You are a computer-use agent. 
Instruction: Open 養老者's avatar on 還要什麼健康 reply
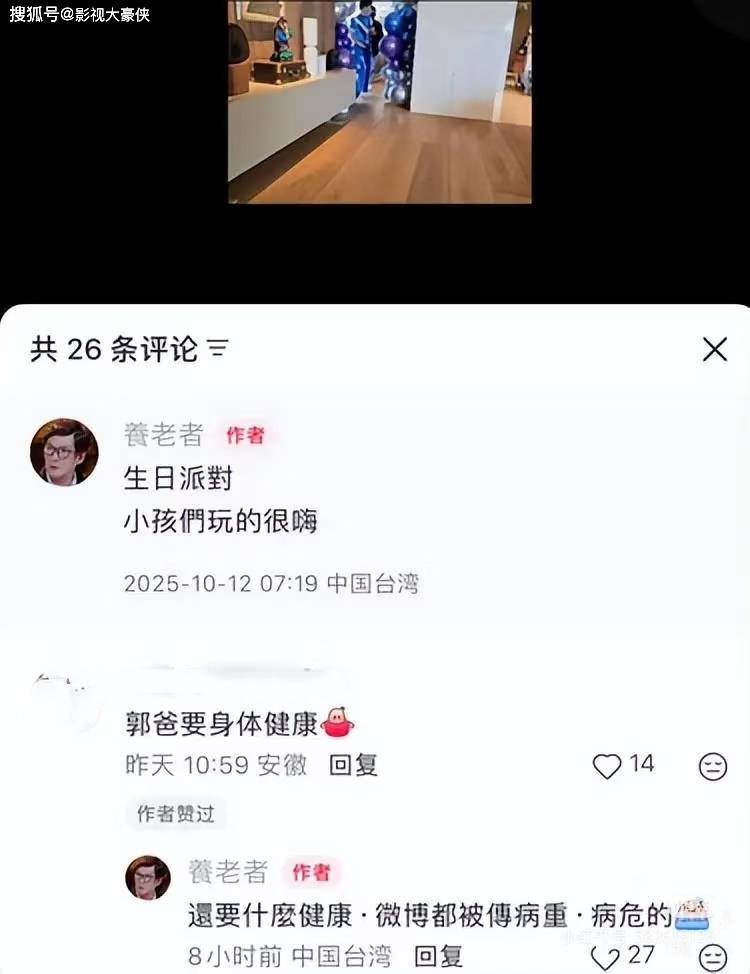(148, 877)
